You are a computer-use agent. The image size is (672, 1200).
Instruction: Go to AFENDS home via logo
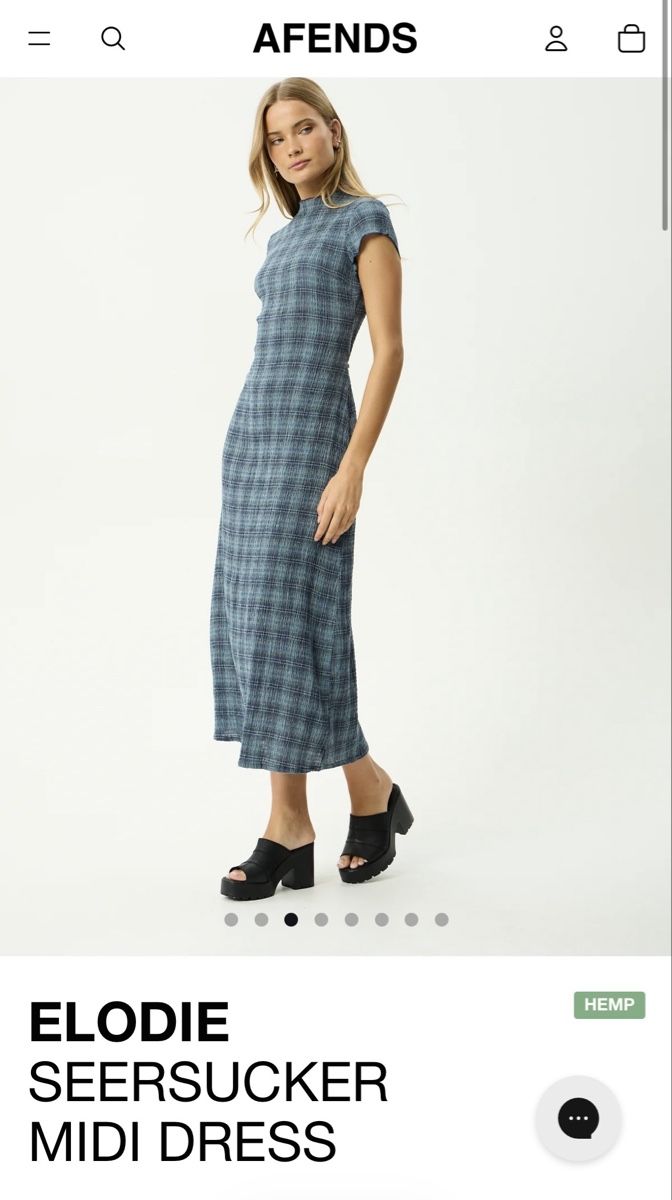coord(335,39)
